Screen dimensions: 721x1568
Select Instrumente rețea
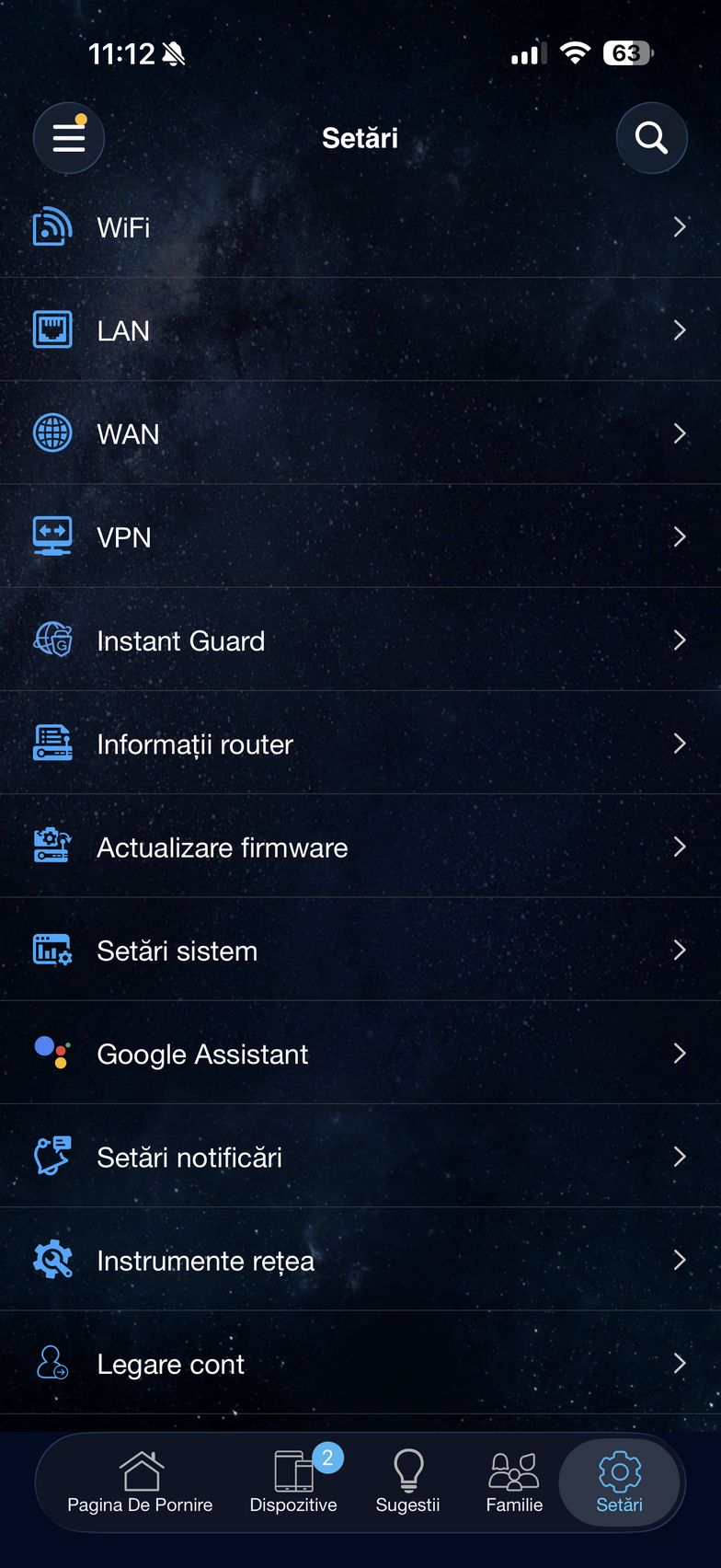click(x=359, y=1260)
